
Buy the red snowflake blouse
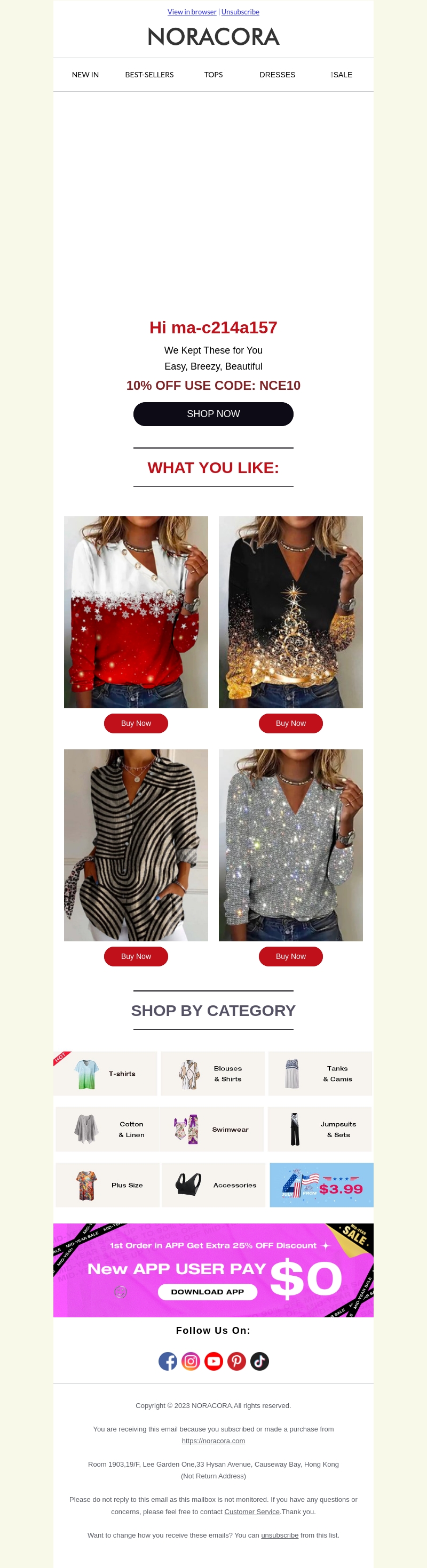click(x=136, y=723)
